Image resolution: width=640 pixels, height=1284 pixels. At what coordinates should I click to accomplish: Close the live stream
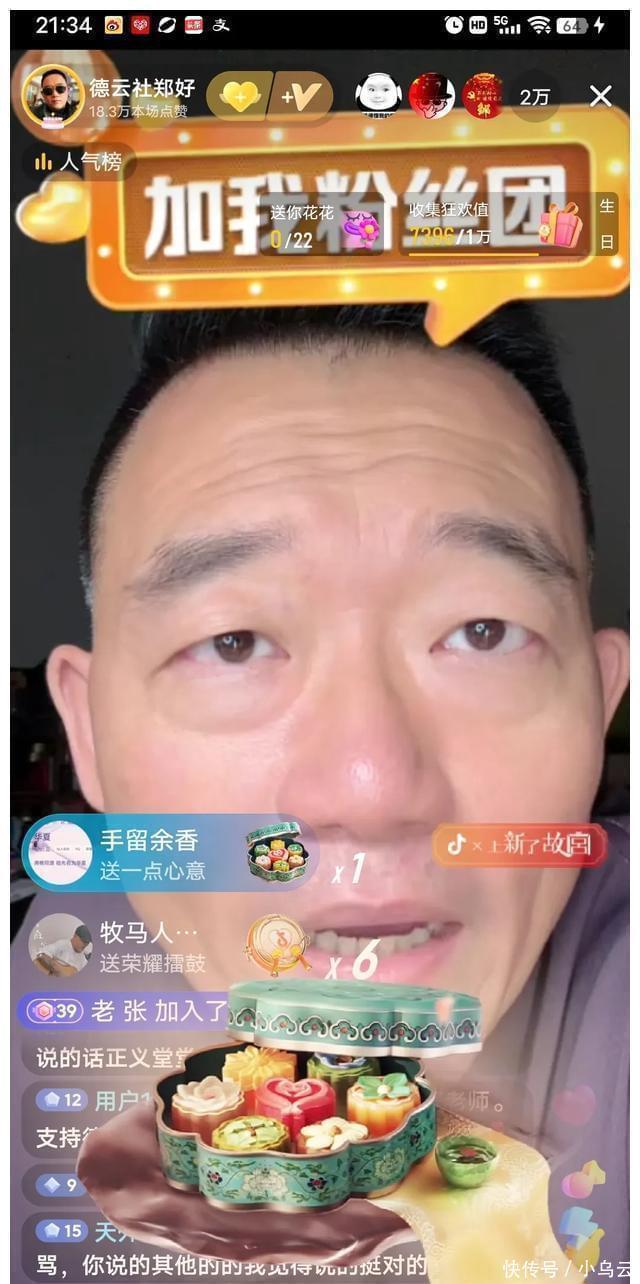[600, 96]
